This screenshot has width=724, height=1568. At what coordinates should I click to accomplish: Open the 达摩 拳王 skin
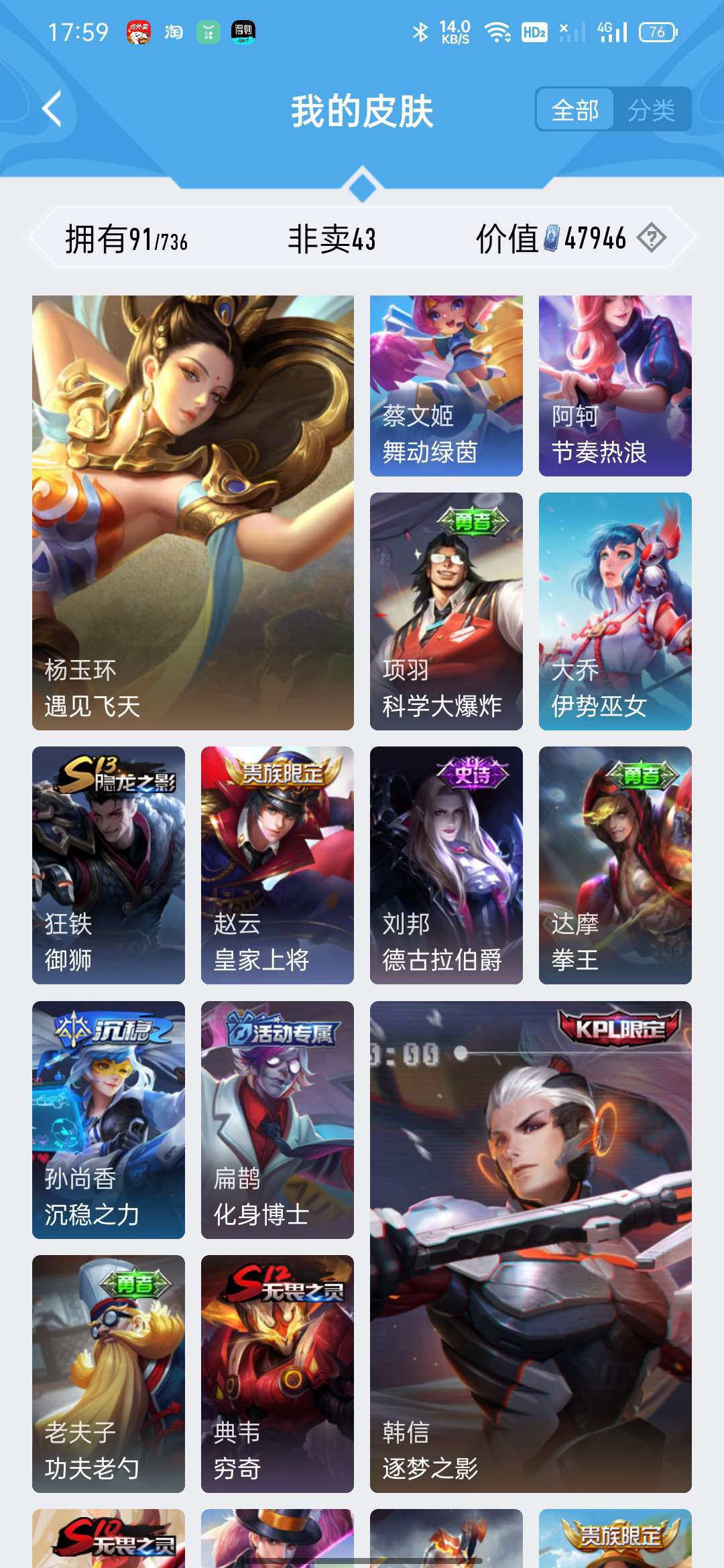615,865
